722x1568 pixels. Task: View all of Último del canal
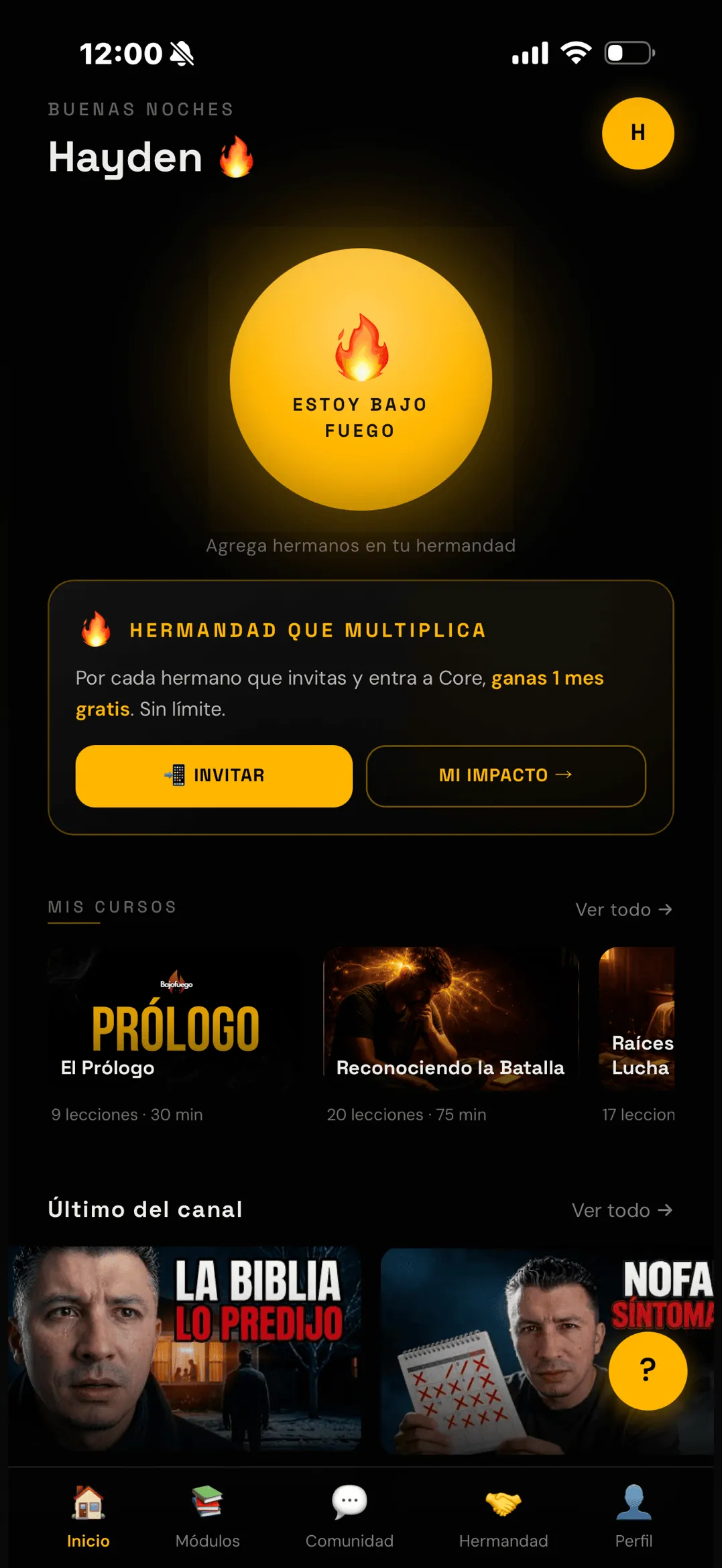click(621, 1210)
